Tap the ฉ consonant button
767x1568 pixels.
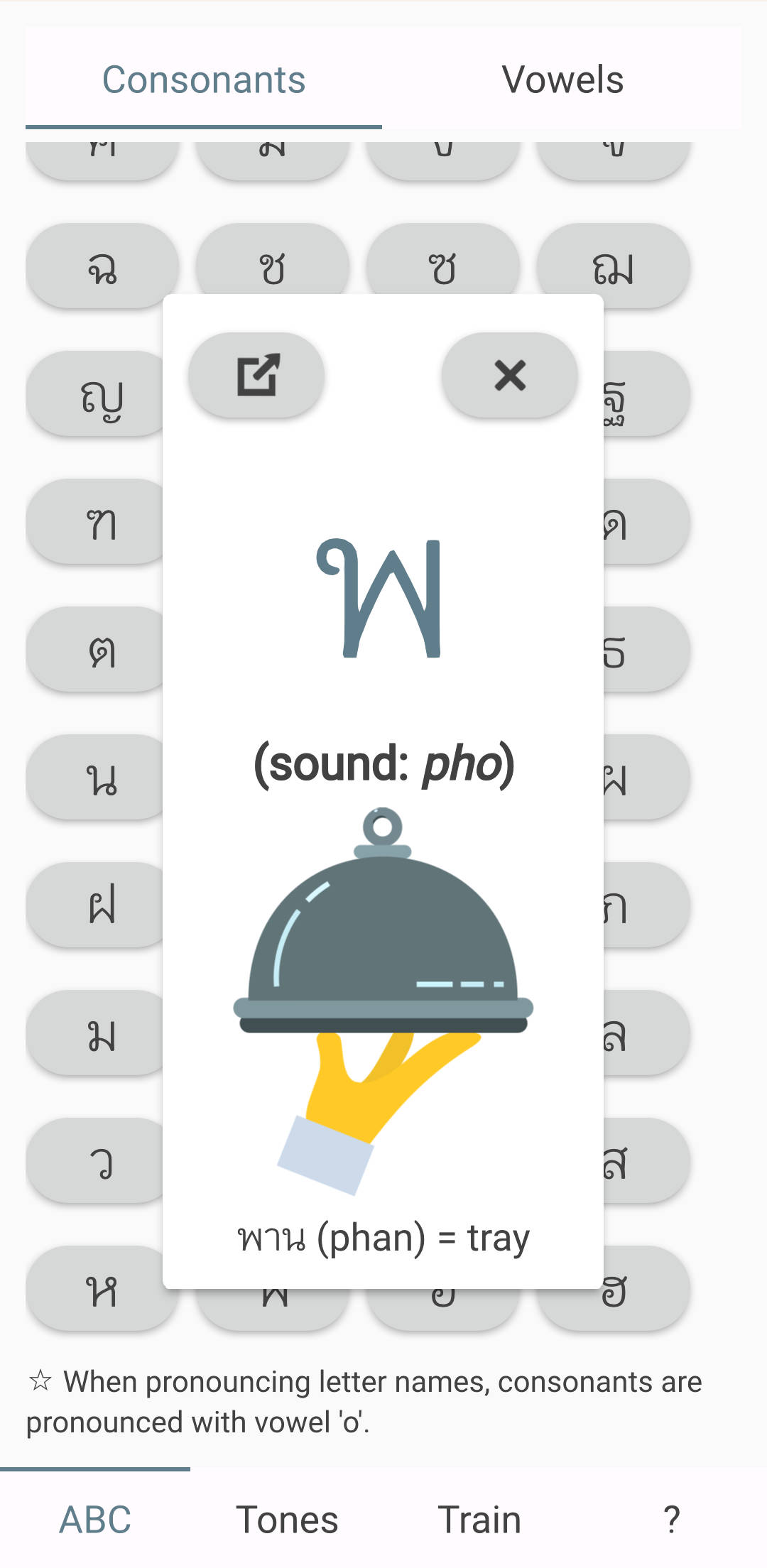102,267
